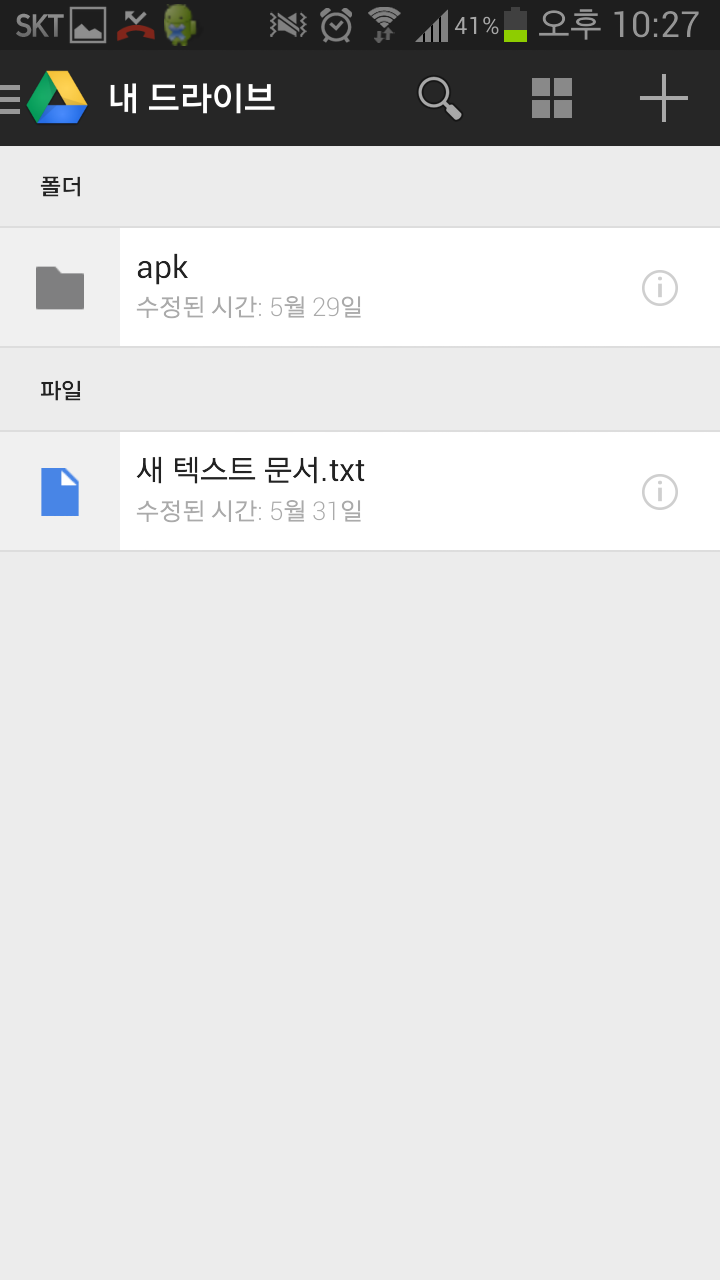Search files in My Drive

point(439,98)
